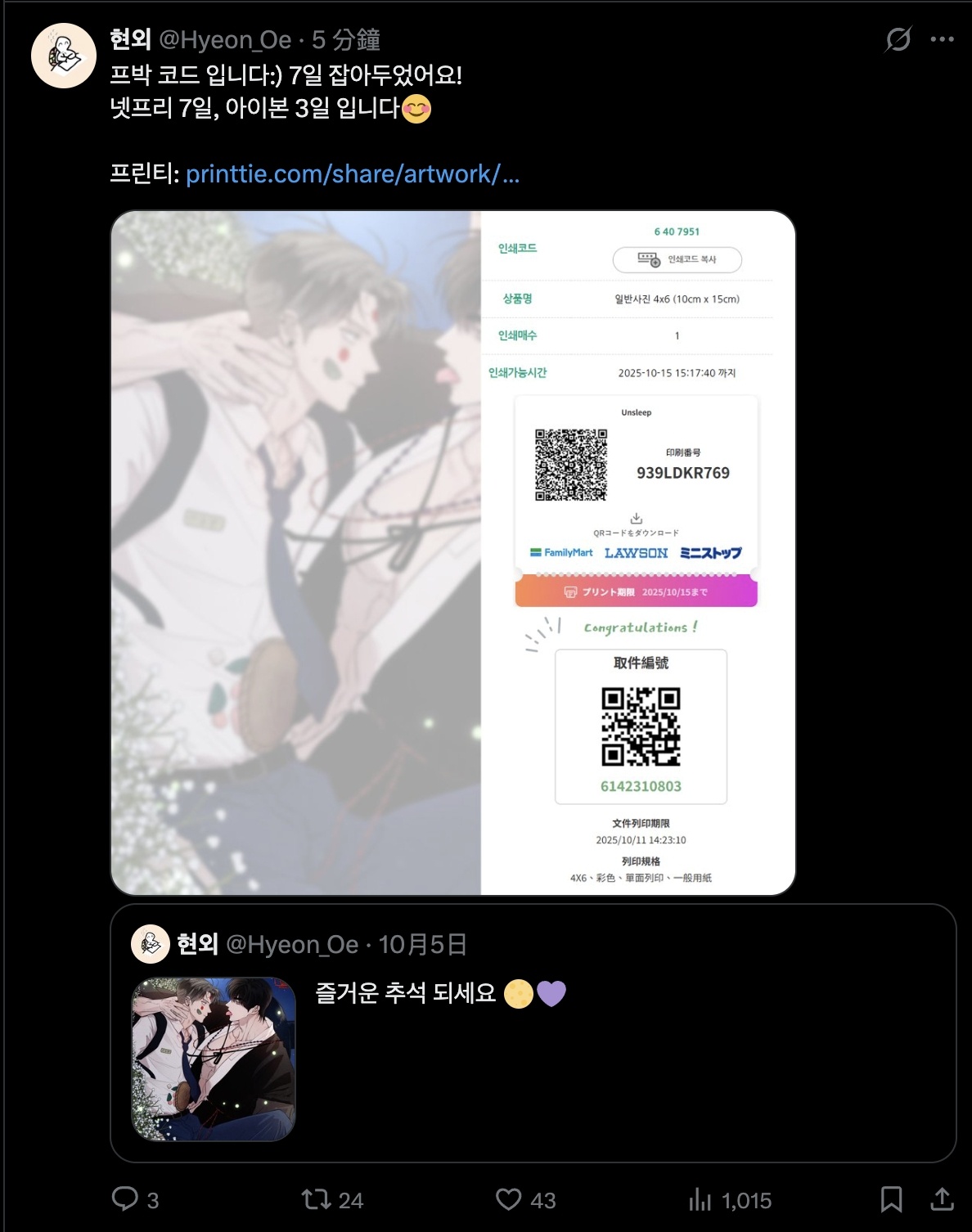The height and width of the screenshot is (1232, 972).
Task: Reply to this tweet
Action: [125, 1199]
